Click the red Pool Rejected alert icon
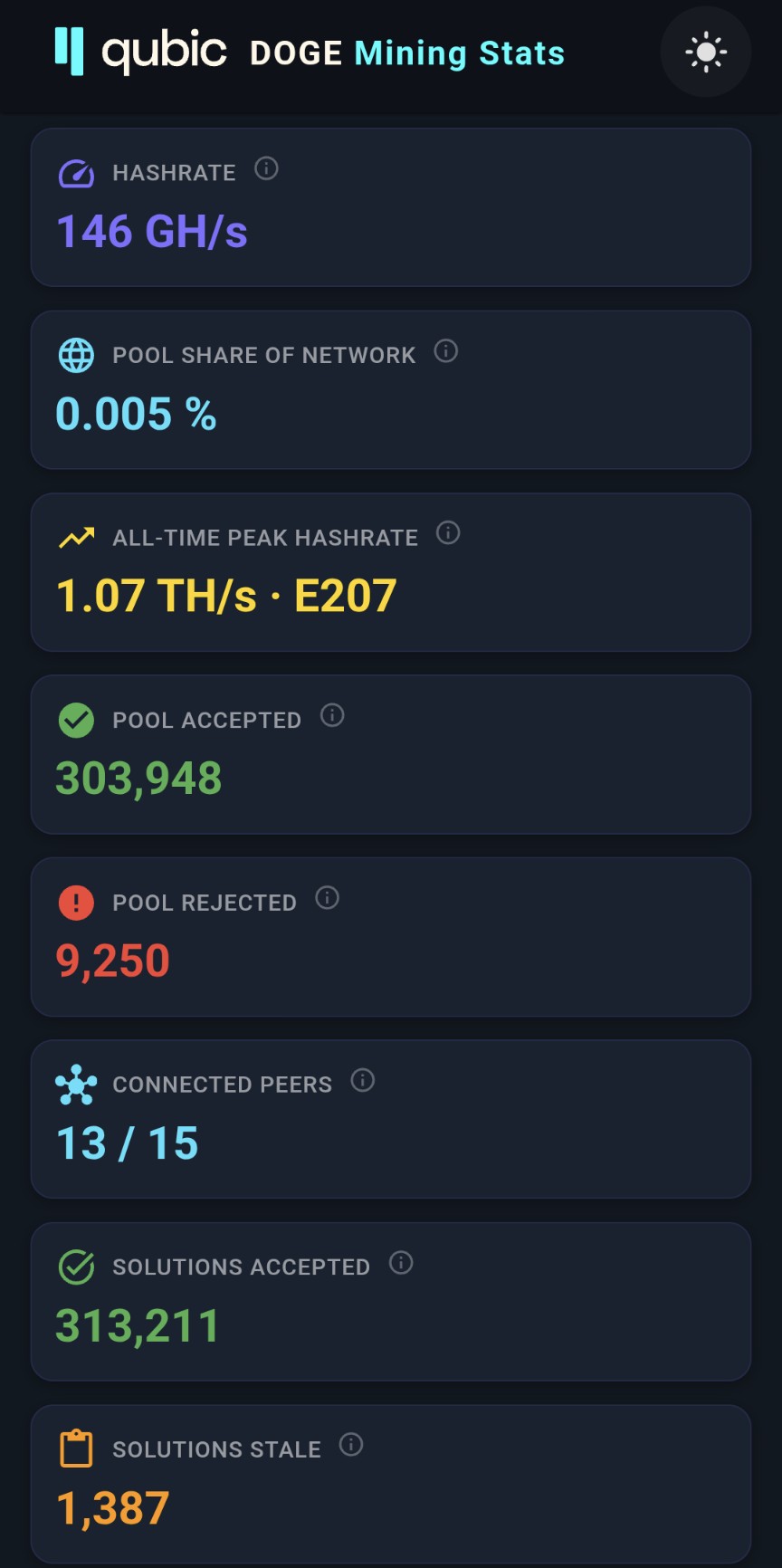 pyautogui.click(x=76, y=903)
